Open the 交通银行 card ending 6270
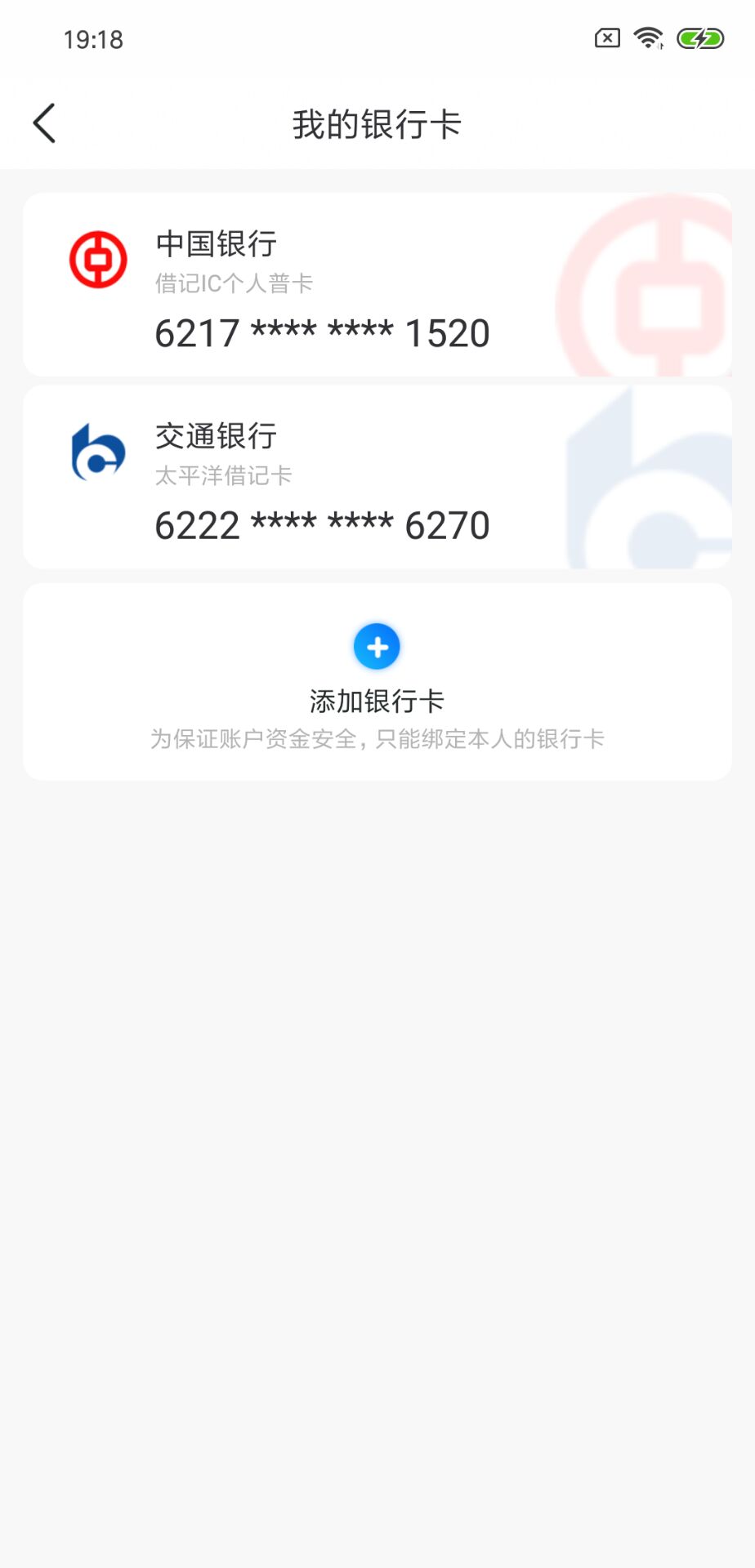755x1568 pixels. coord(377,478)
